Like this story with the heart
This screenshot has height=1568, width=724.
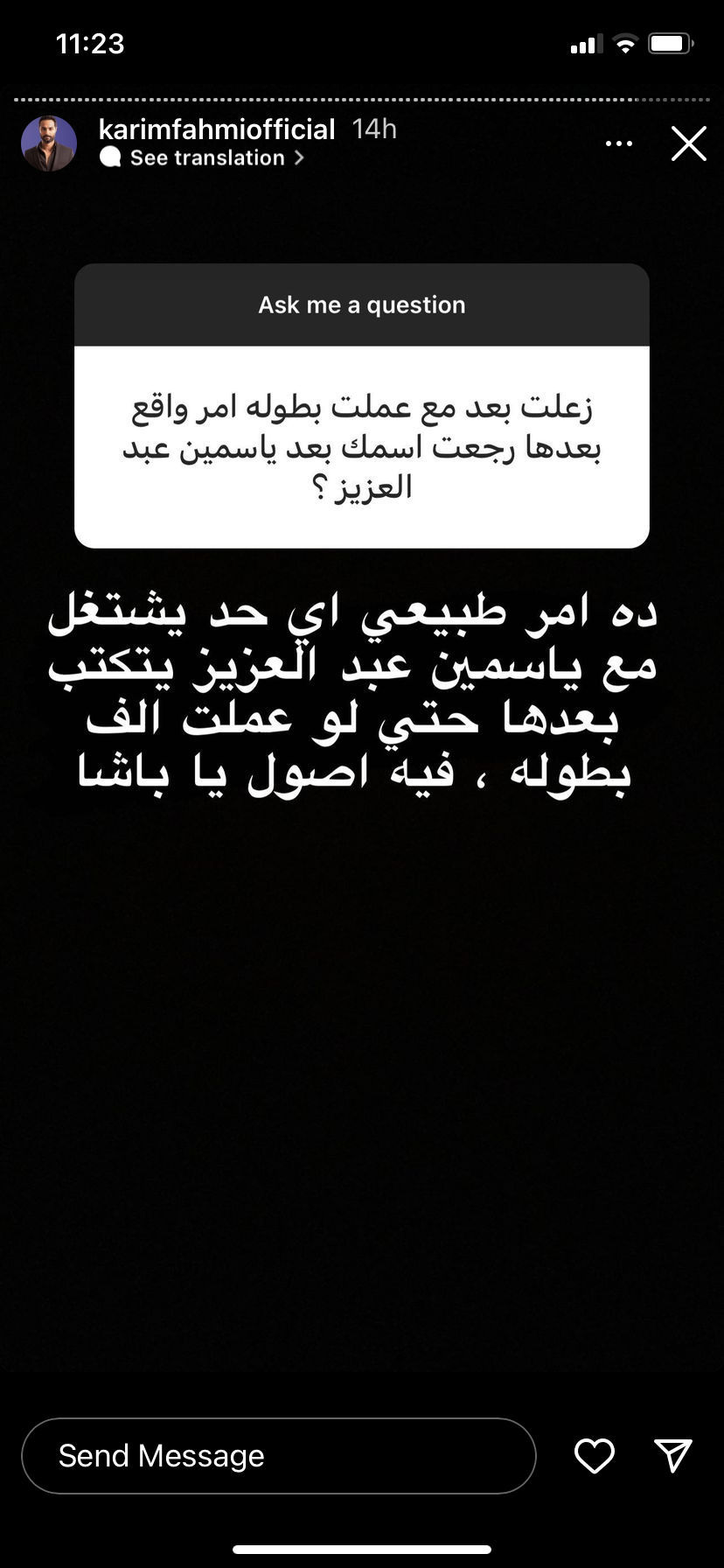594,1455
